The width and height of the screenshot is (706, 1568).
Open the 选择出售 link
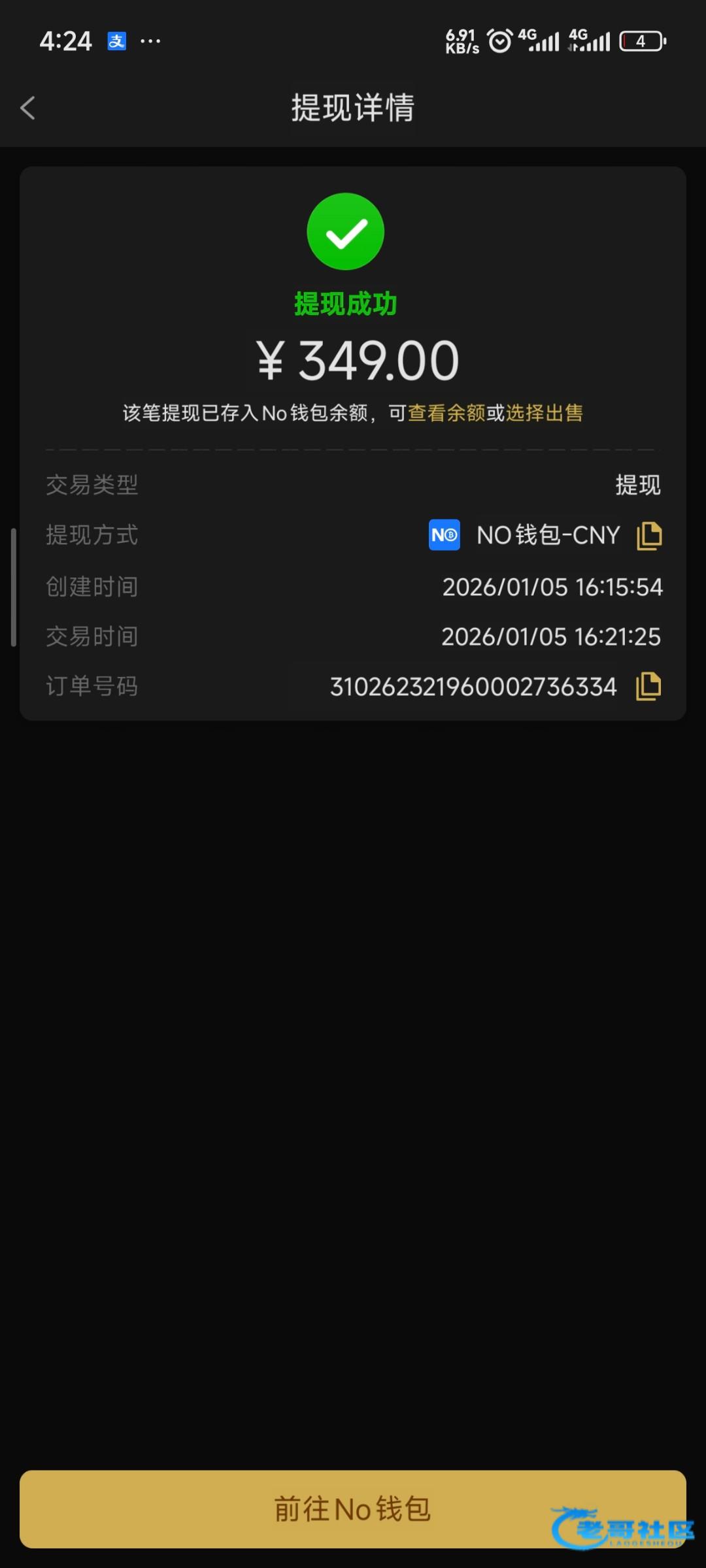[544, 413]
